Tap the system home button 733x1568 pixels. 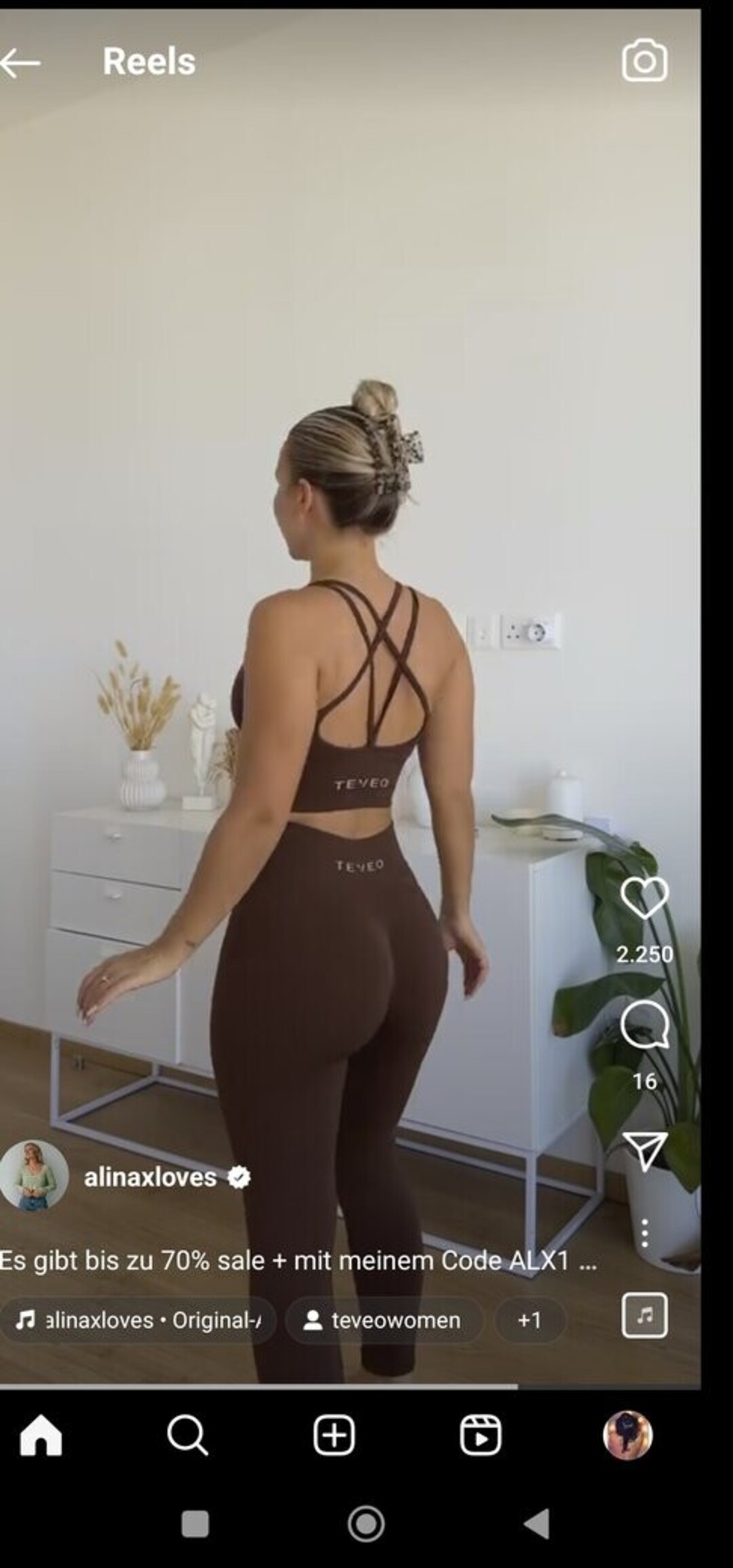(x=366, y=1524)
